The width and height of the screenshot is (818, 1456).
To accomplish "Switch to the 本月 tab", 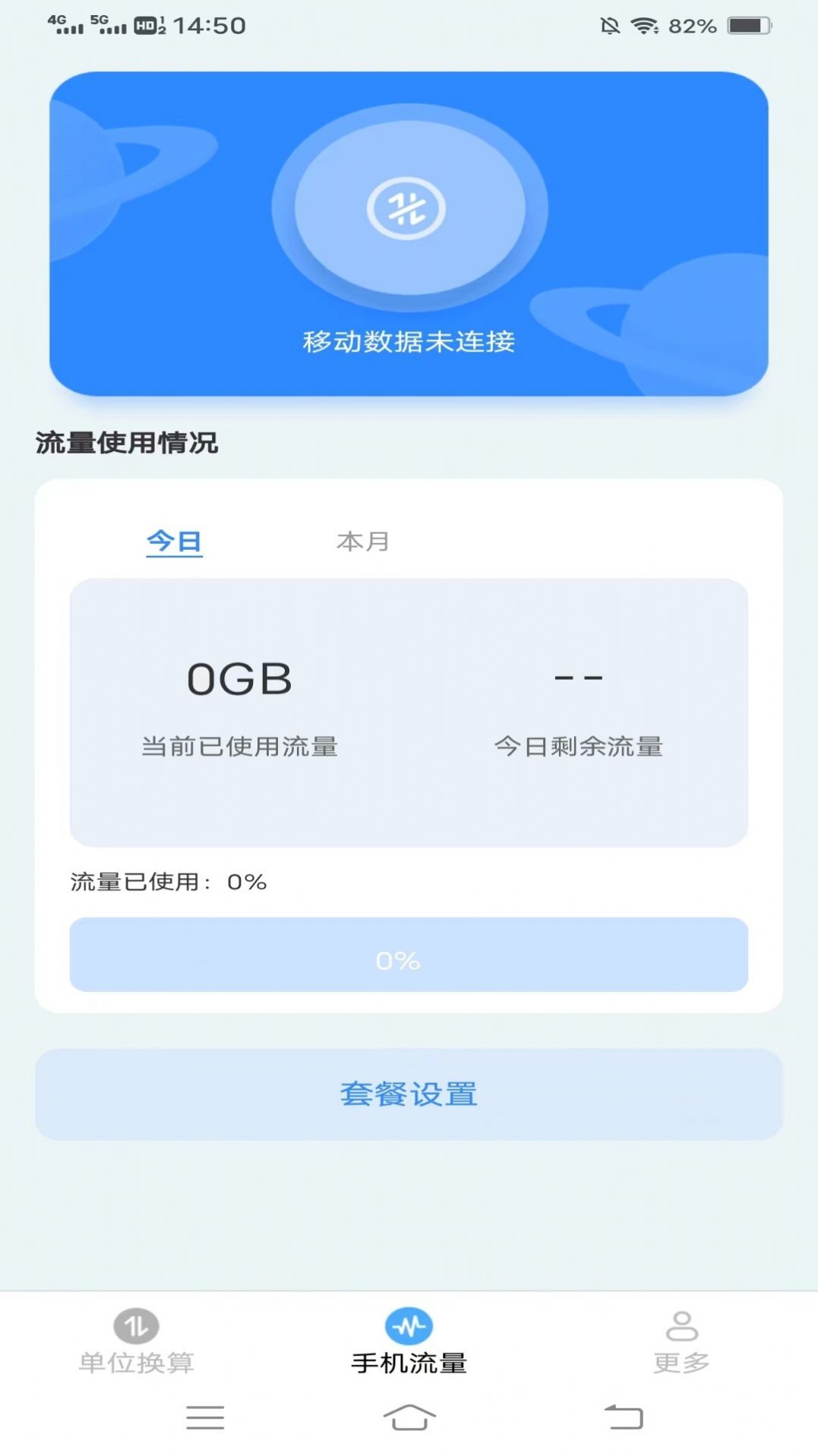I will [362, 542].
